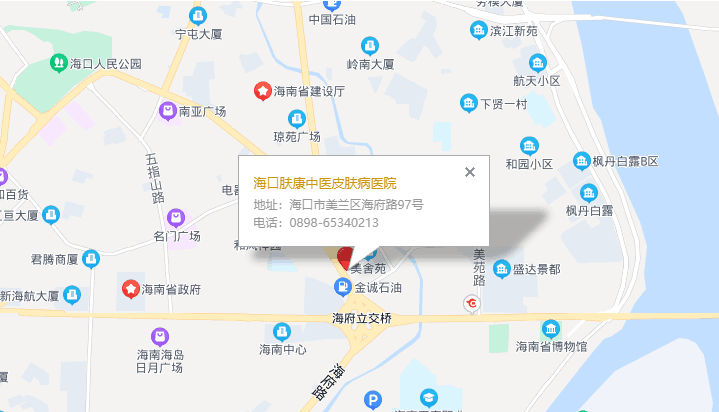Close the hospital info popup
The height and width of the screenshot is (412, 719).
click(x=470, y=172)
